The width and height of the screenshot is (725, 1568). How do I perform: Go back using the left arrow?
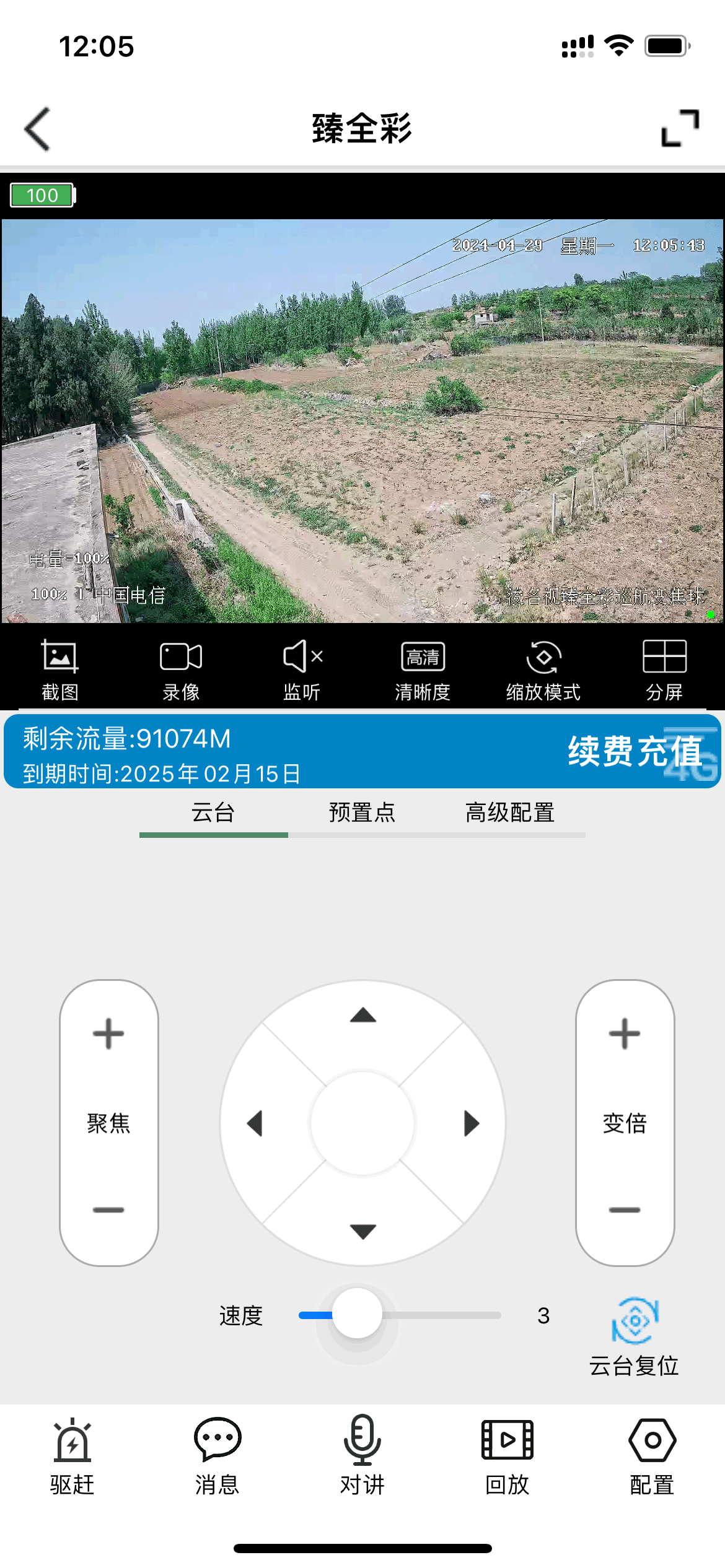click(x=36, y=129)
